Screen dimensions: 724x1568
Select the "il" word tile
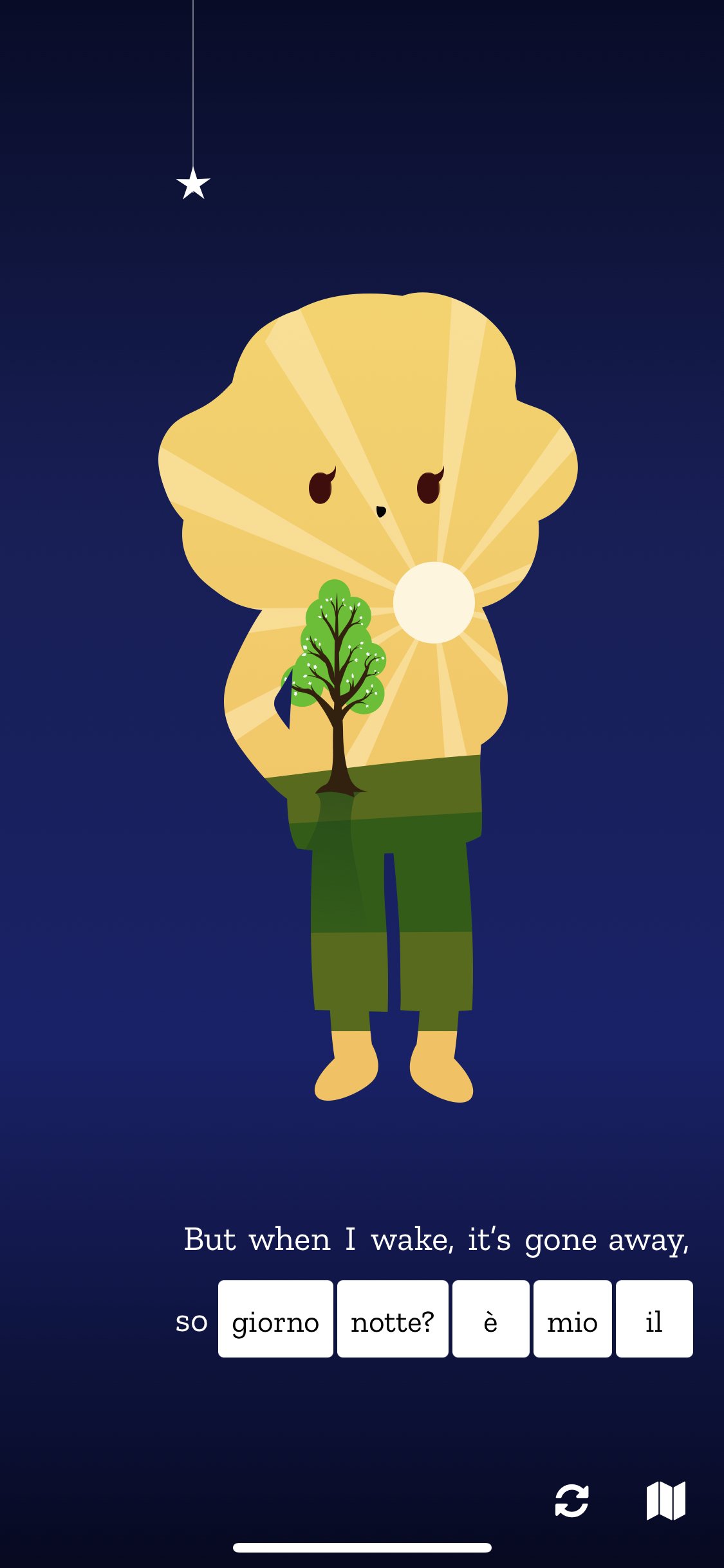coord(654,1319)
